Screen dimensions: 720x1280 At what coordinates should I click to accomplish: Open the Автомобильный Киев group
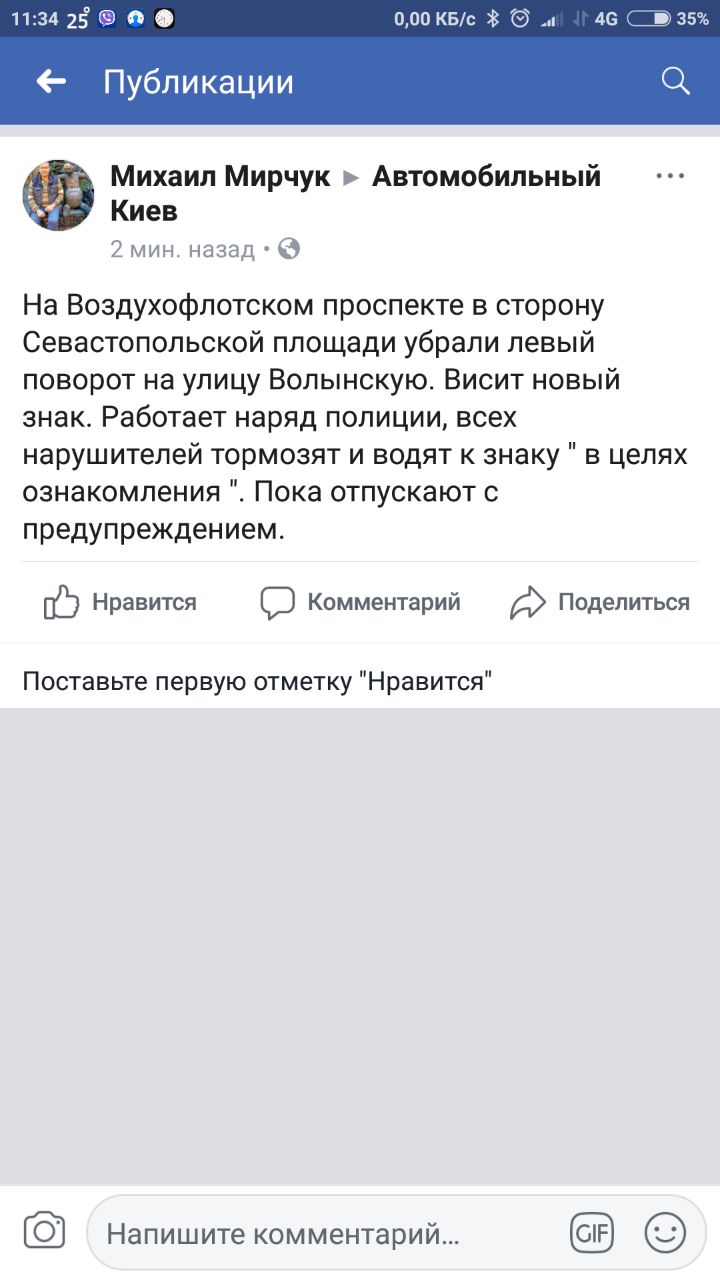[x=486, y=177]
